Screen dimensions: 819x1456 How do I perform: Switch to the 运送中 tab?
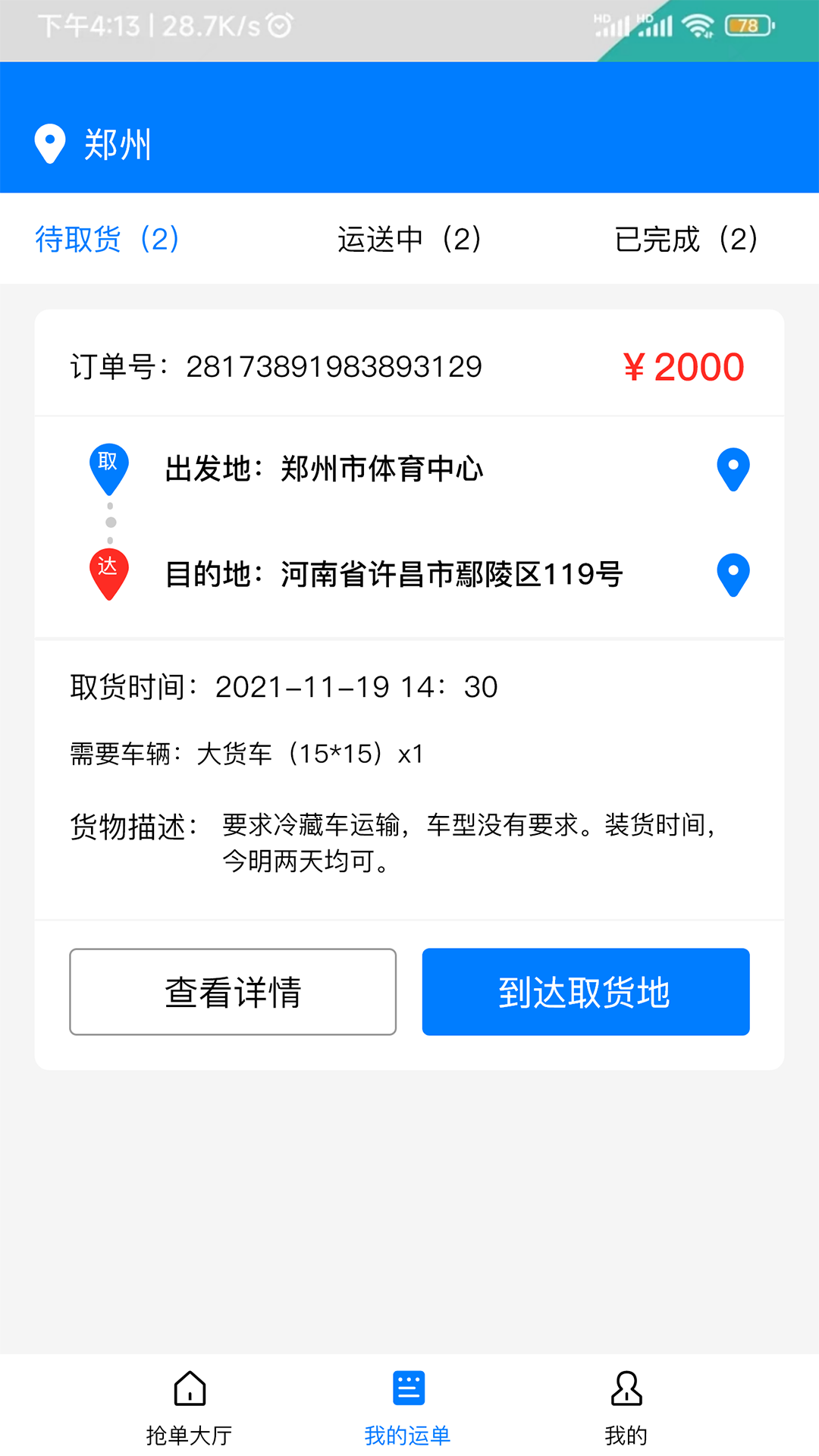408,240
